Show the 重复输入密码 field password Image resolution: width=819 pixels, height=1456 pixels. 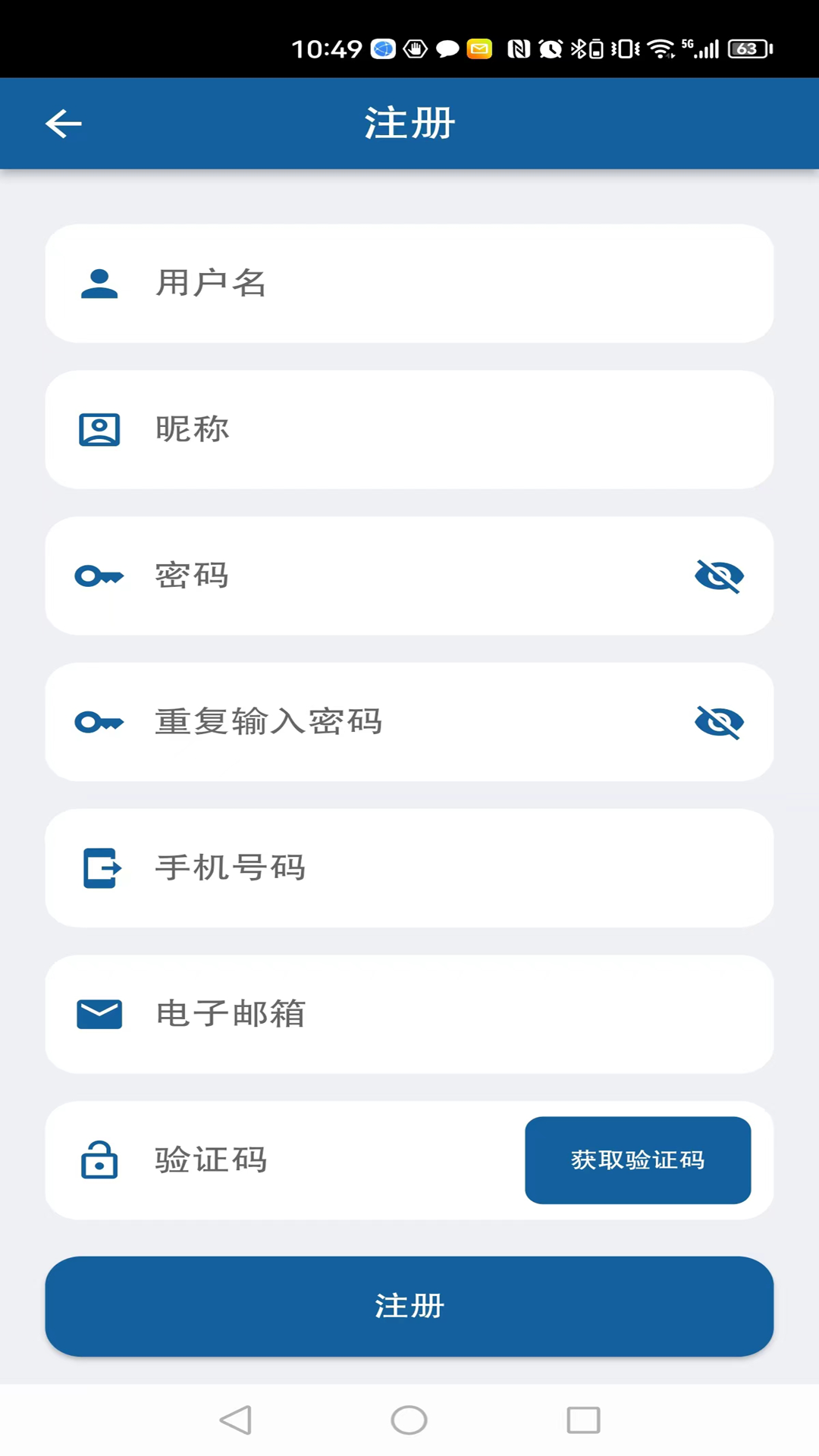coord(718,722)
